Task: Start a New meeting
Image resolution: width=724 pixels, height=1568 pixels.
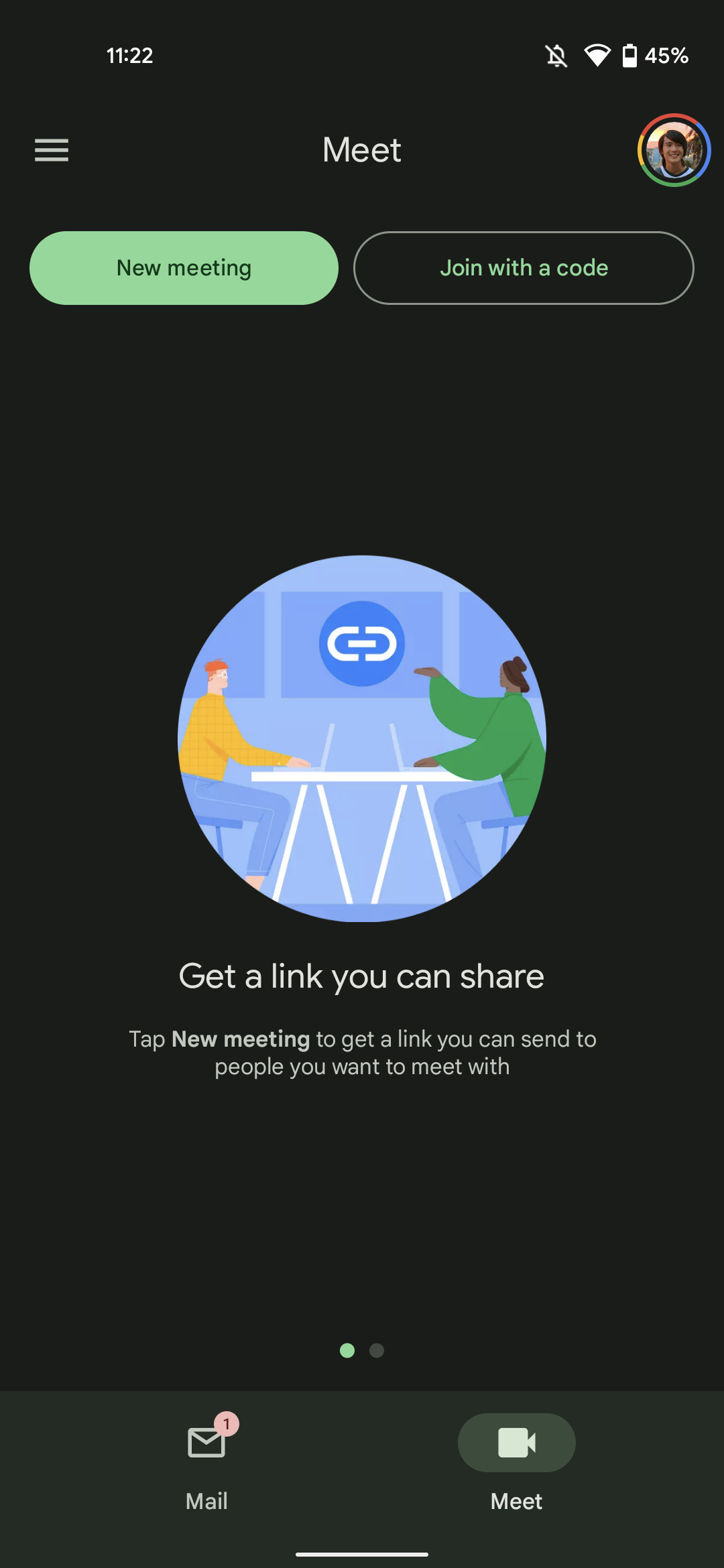Action: point(184,268)
